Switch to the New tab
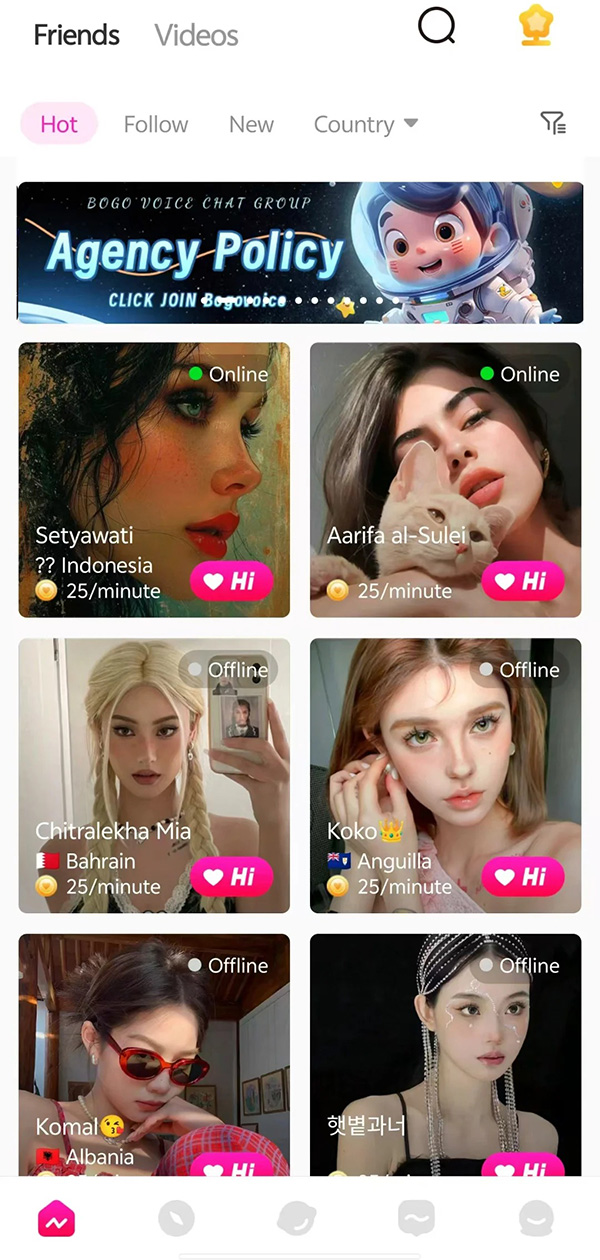 [251, 124]
